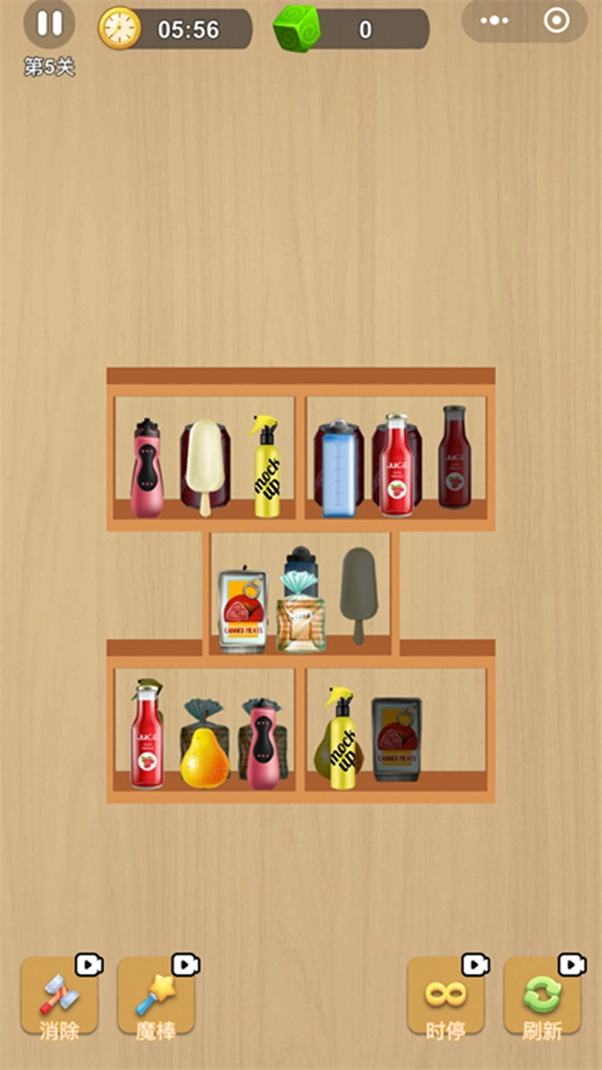This screenshot has width=602, height=1070.
Task: Tap 刷新 to refresh the shelves
Action: point(542,996)
